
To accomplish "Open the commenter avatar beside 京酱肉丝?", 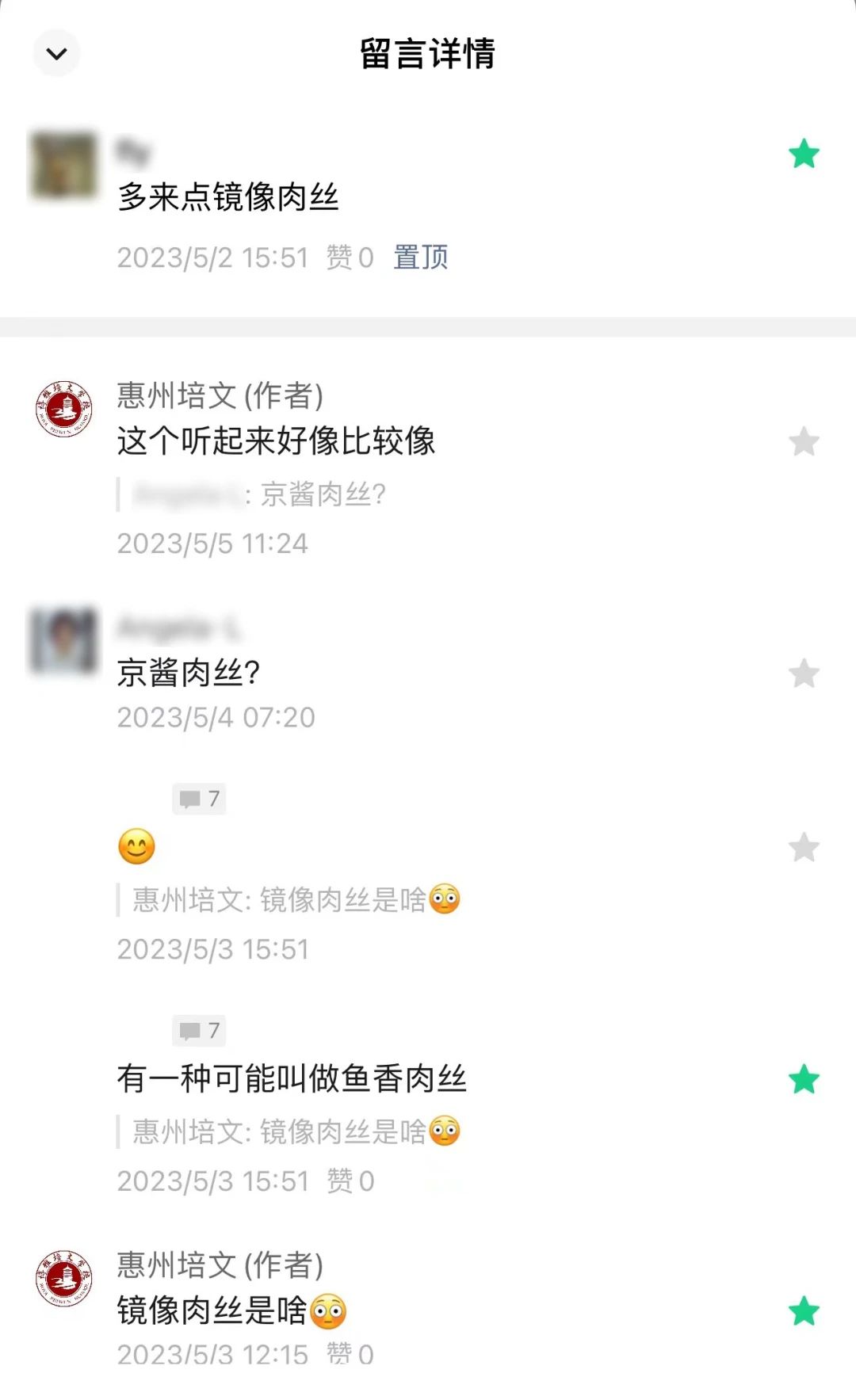I will (63, 640).
